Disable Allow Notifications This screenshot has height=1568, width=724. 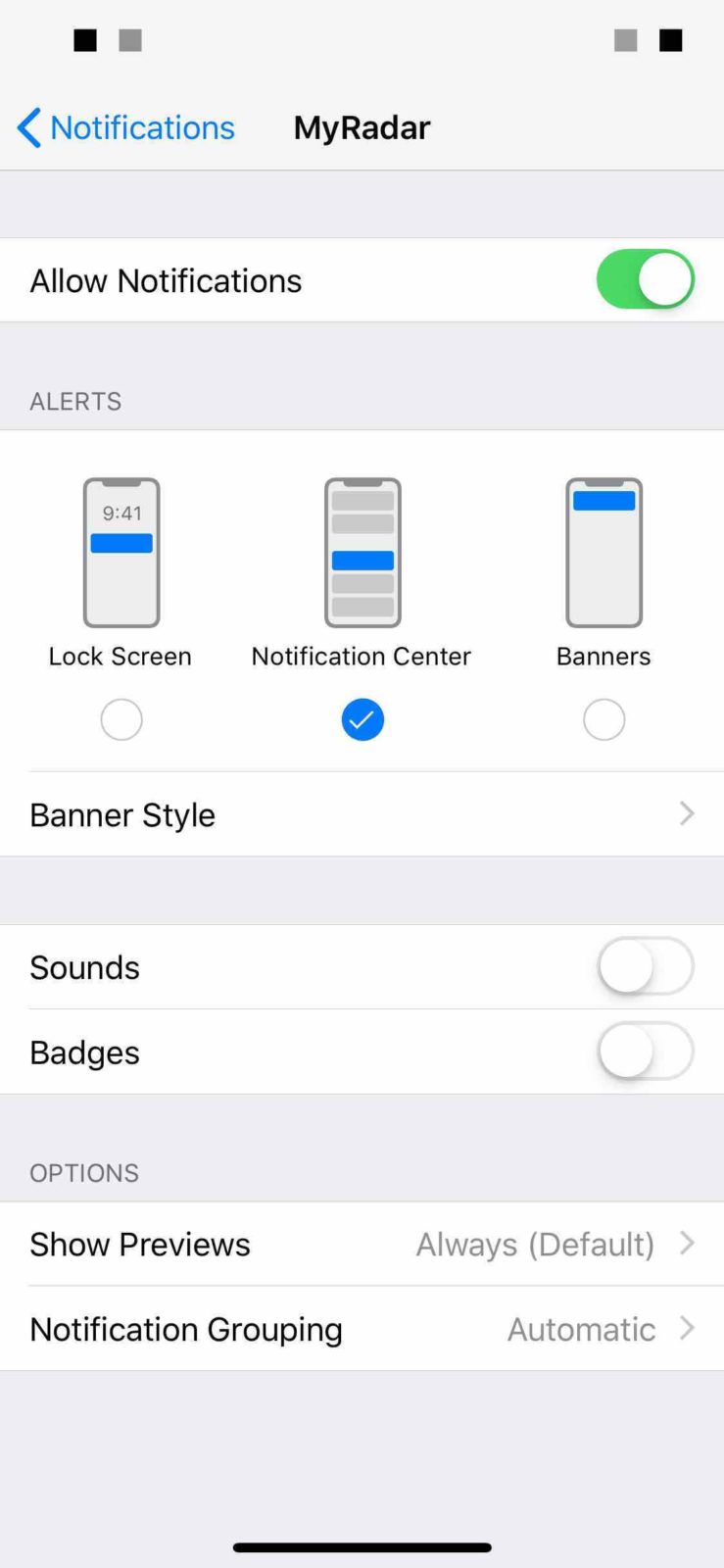[x=646, y=279]
